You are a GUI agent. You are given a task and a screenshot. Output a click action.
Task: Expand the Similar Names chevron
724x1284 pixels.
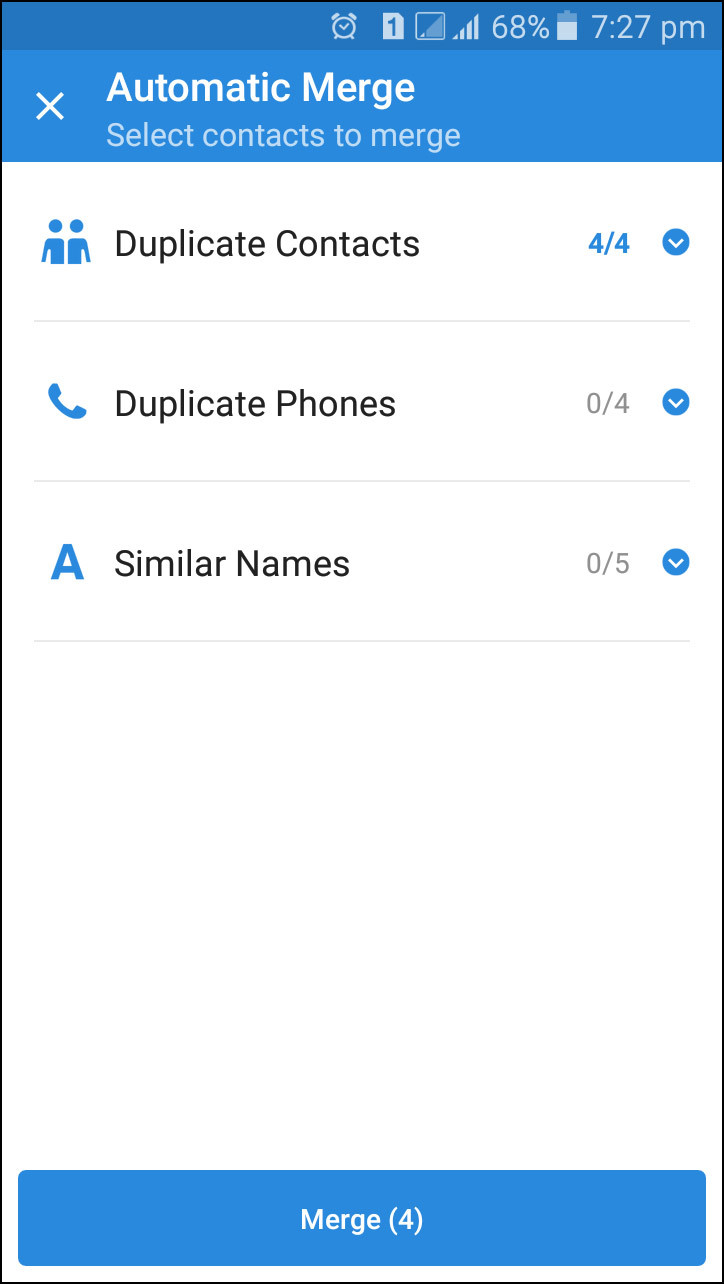coord(676,563)
